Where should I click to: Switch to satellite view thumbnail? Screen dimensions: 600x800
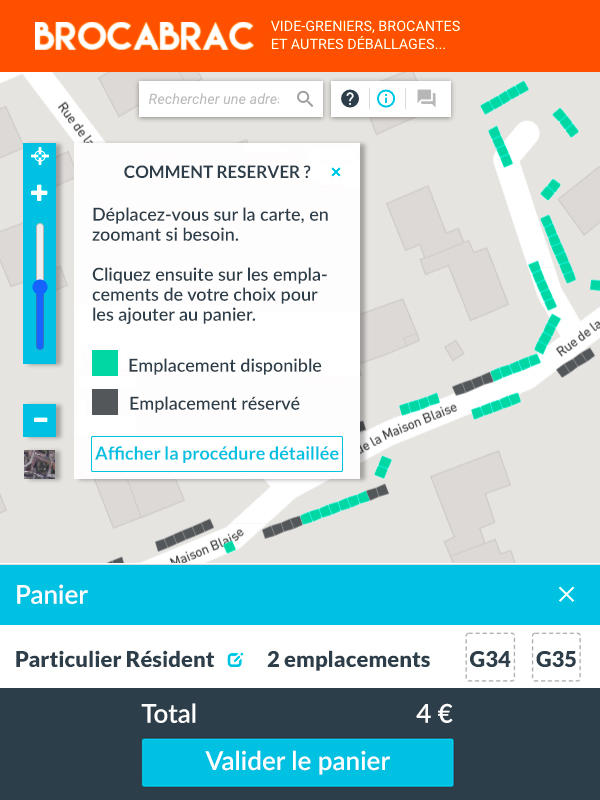(x=40, y=464)
